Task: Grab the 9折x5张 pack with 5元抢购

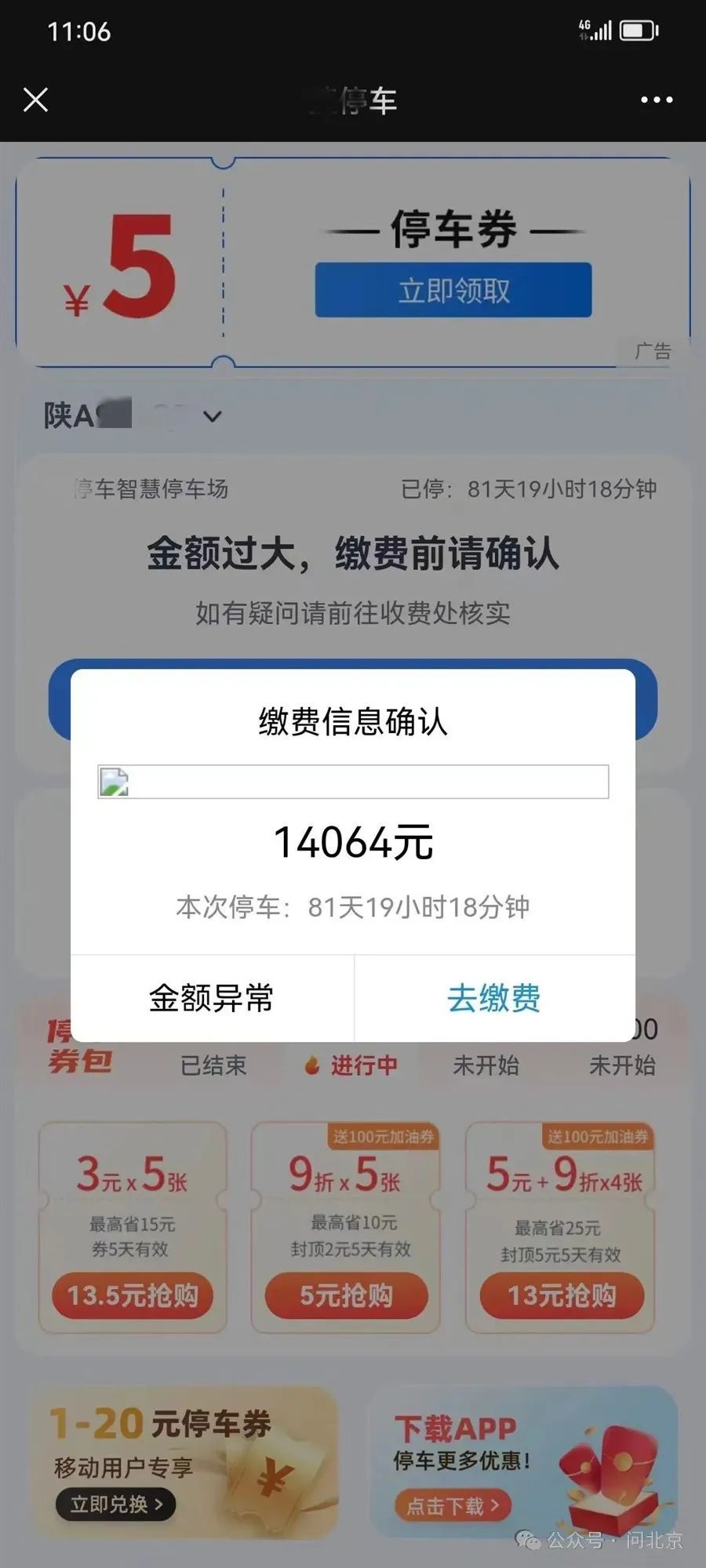Action: 346,1295
